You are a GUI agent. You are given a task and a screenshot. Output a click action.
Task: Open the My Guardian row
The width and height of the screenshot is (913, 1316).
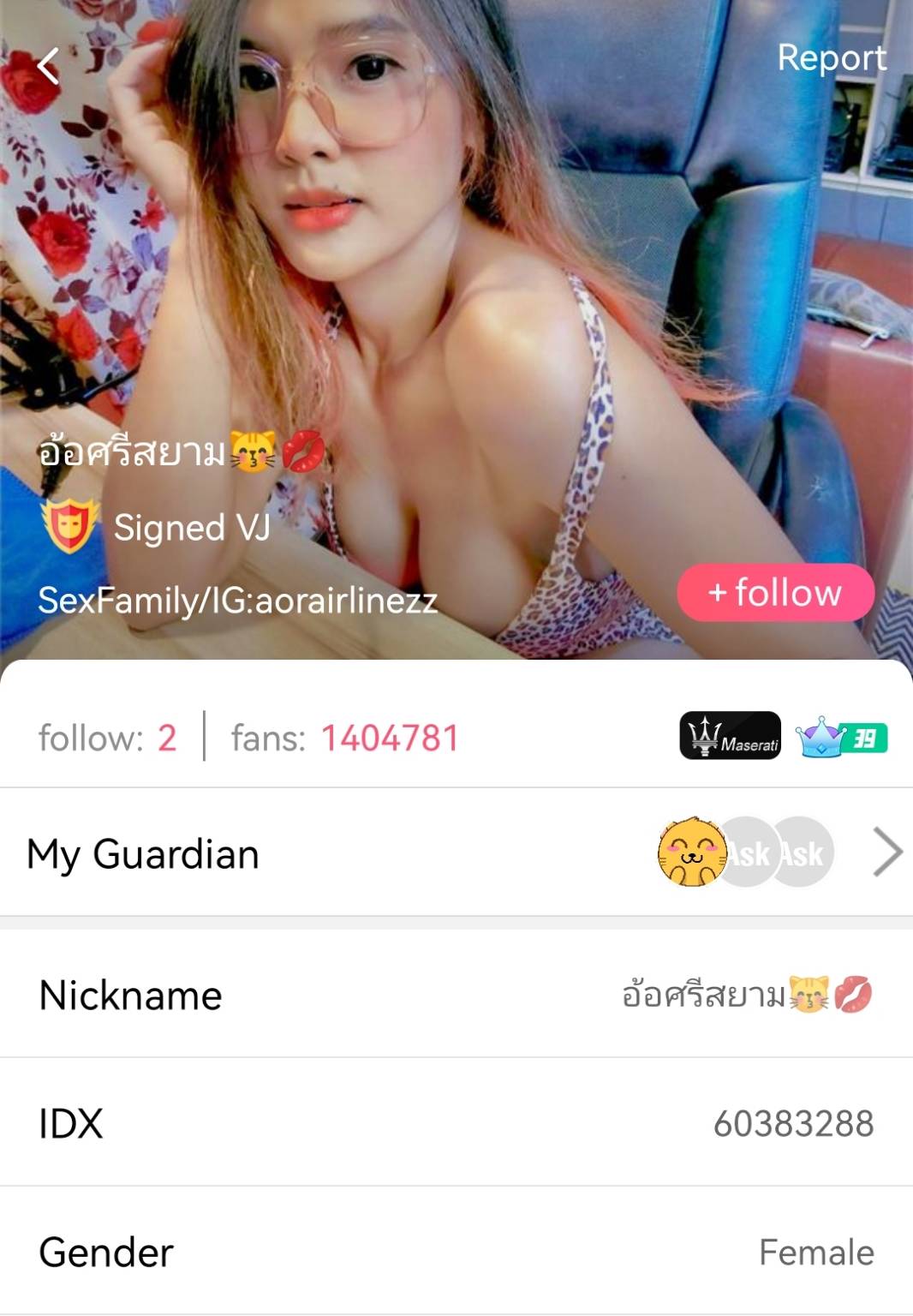tap(456, 853)
